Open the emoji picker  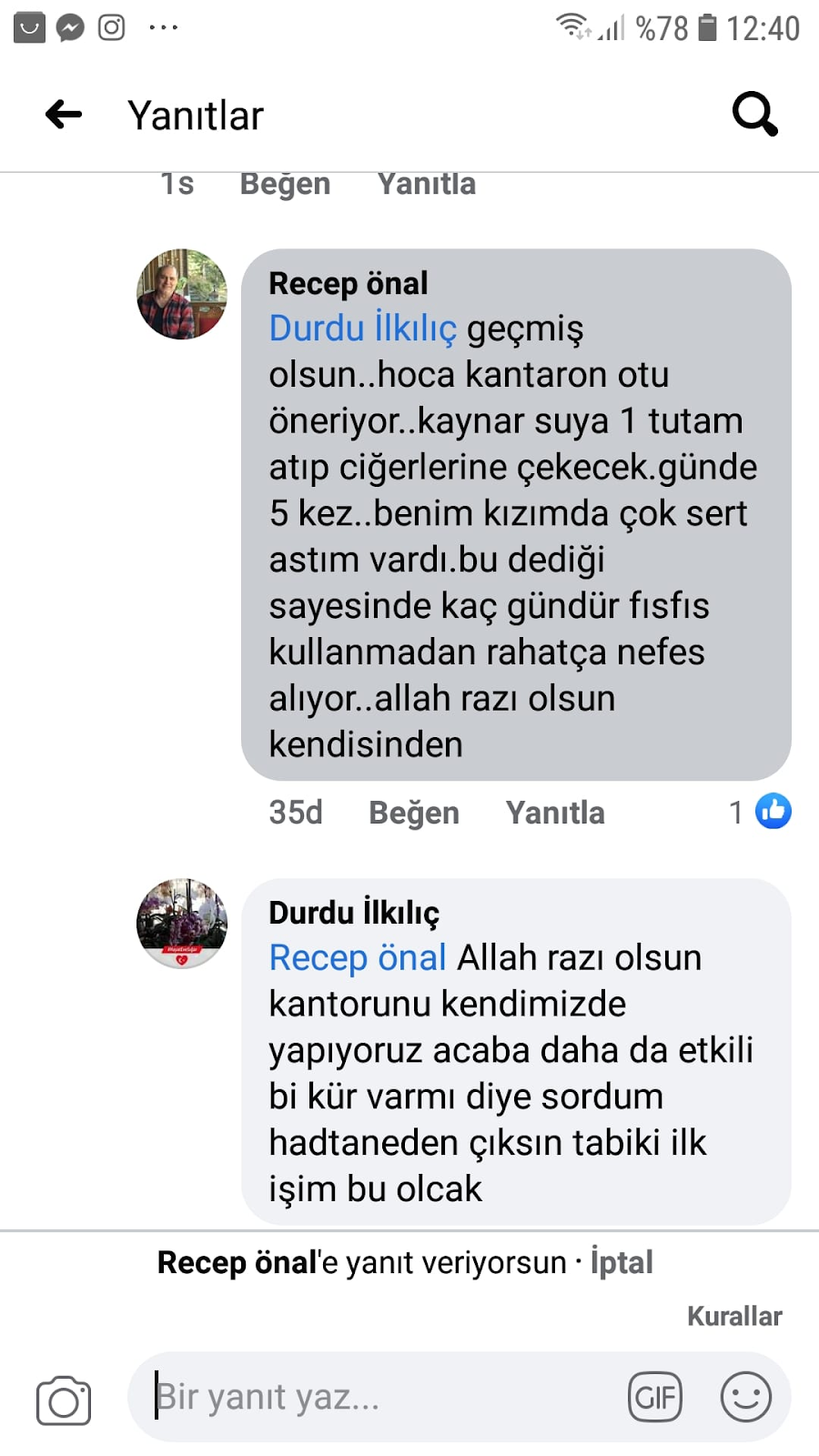point(746,1397)
